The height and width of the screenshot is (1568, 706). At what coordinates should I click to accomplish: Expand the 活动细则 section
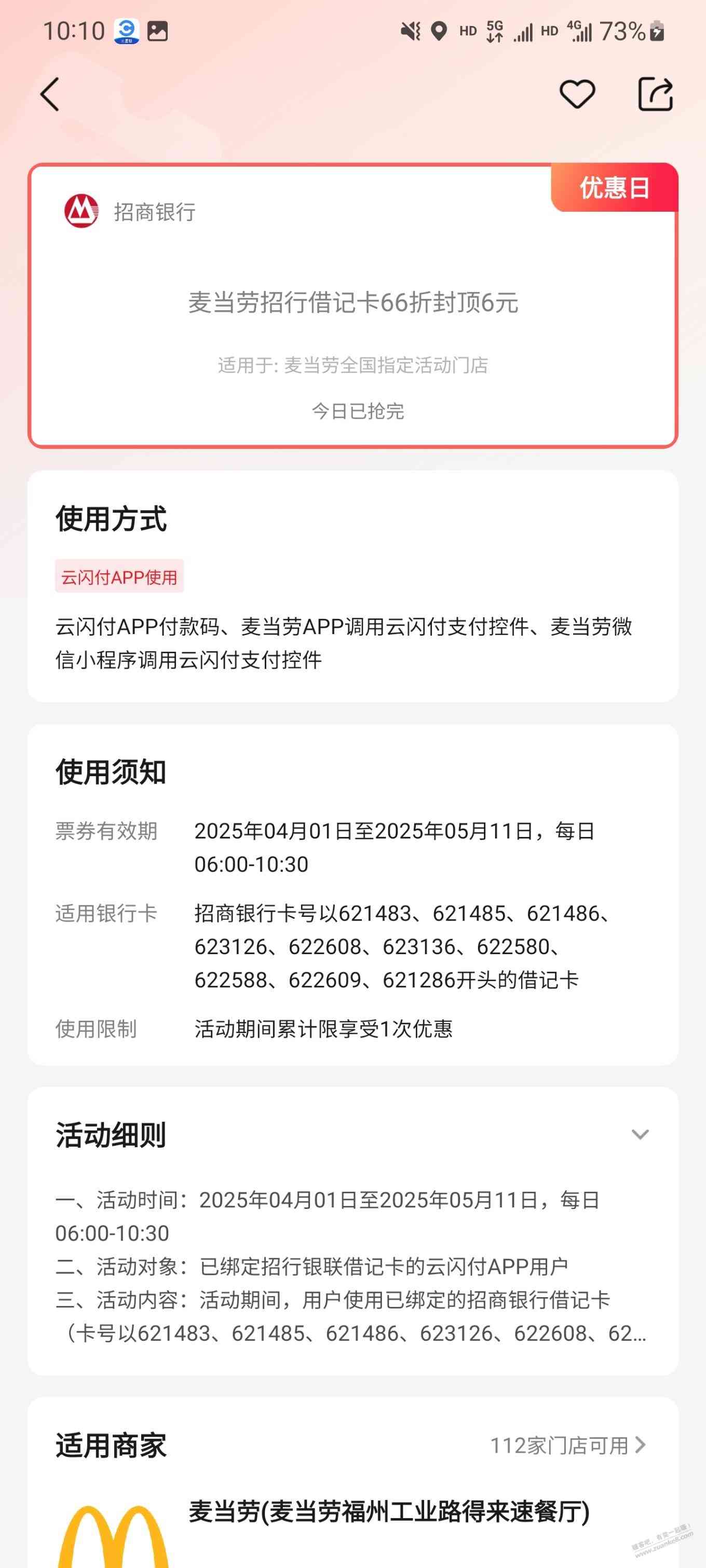point(640,1135)
